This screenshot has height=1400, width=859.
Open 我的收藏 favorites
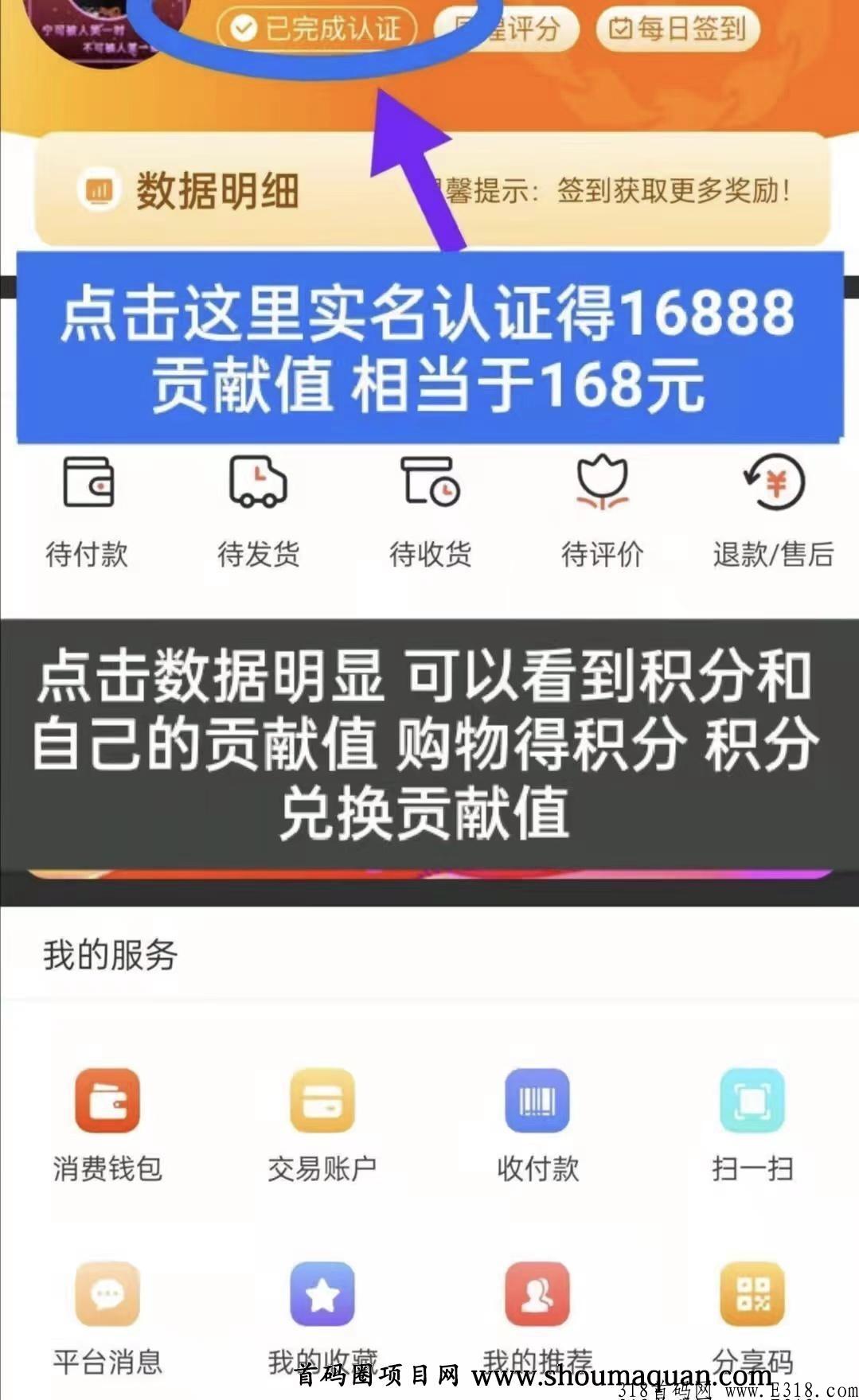coord(322,1315)
